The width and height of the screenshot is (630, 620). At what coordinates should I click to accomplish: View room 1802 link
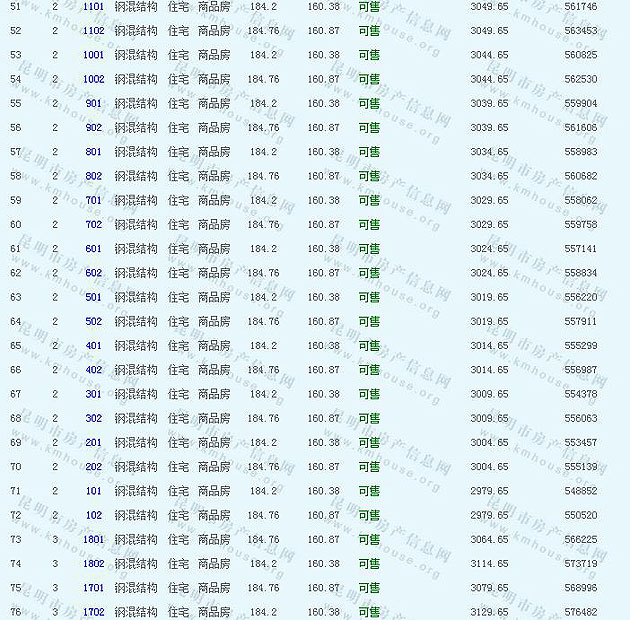pos(93,564)
